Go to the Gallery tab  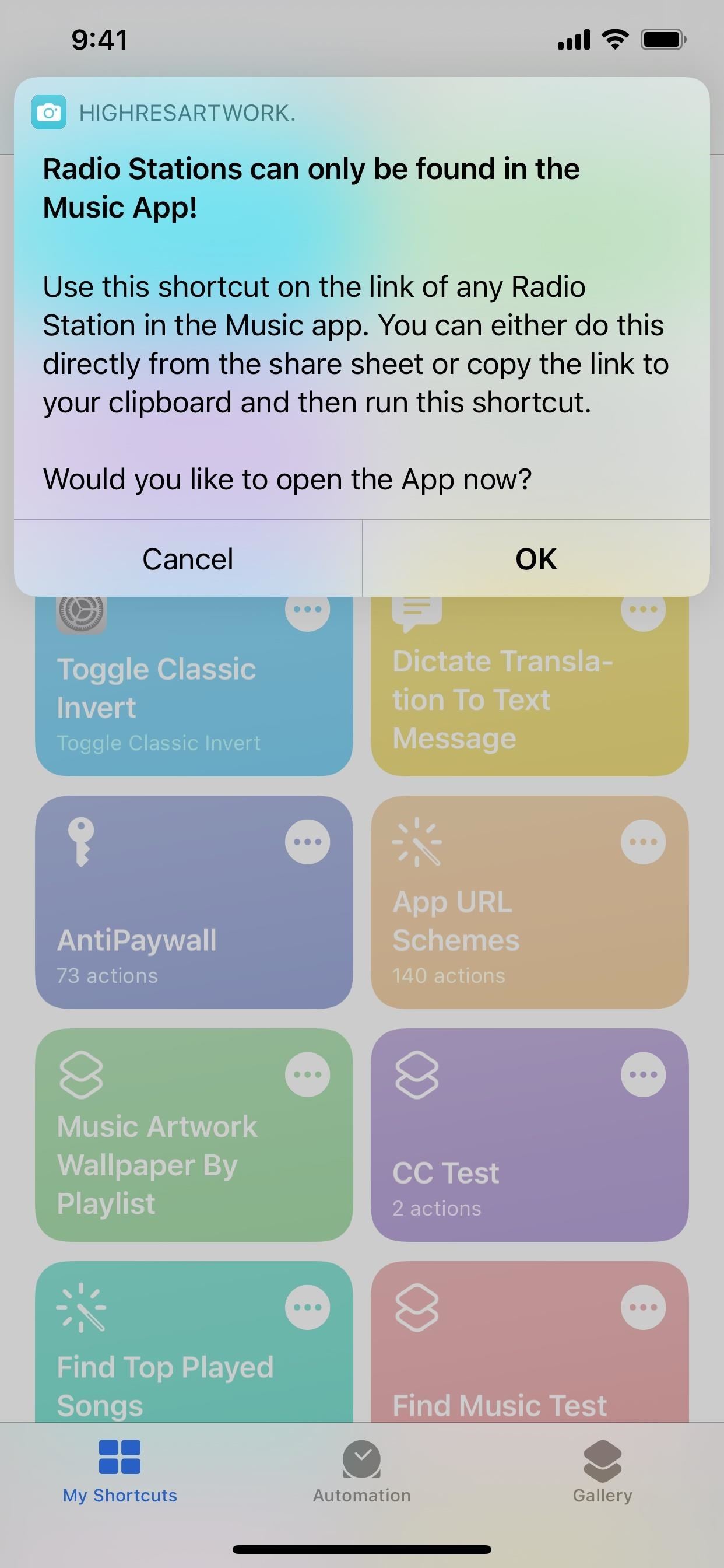point(602,1471)
